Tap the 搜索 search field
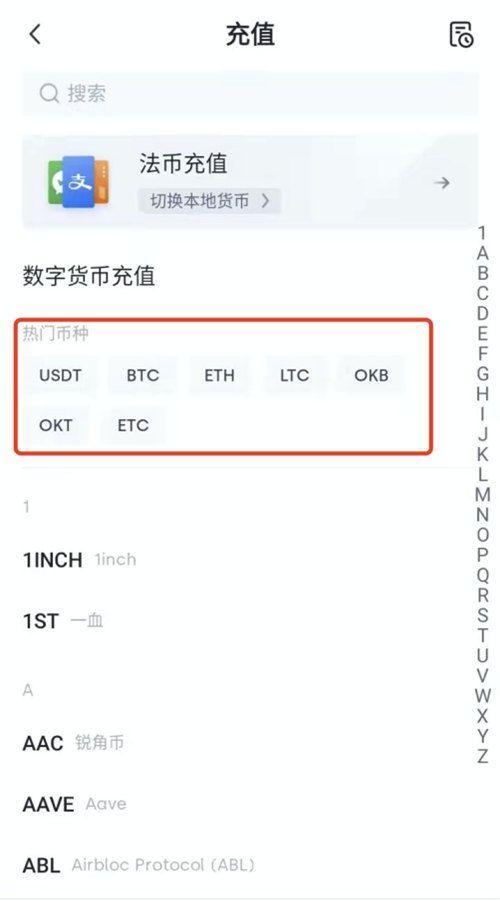This screenshot has width=500, height=901. click(x=250, y=93)
